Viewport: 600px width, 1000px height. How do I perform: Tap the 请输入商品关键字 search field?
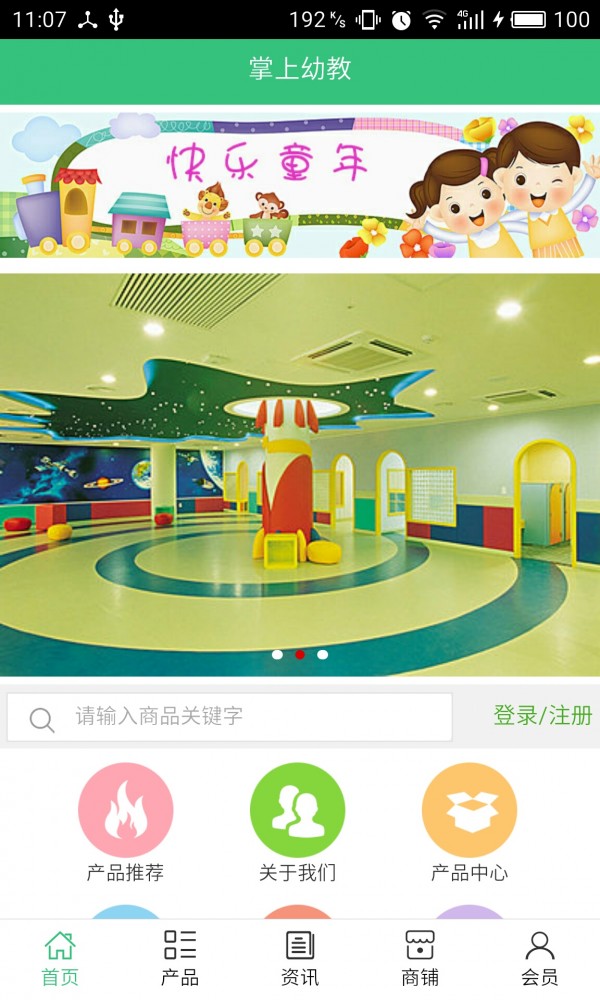240,717
